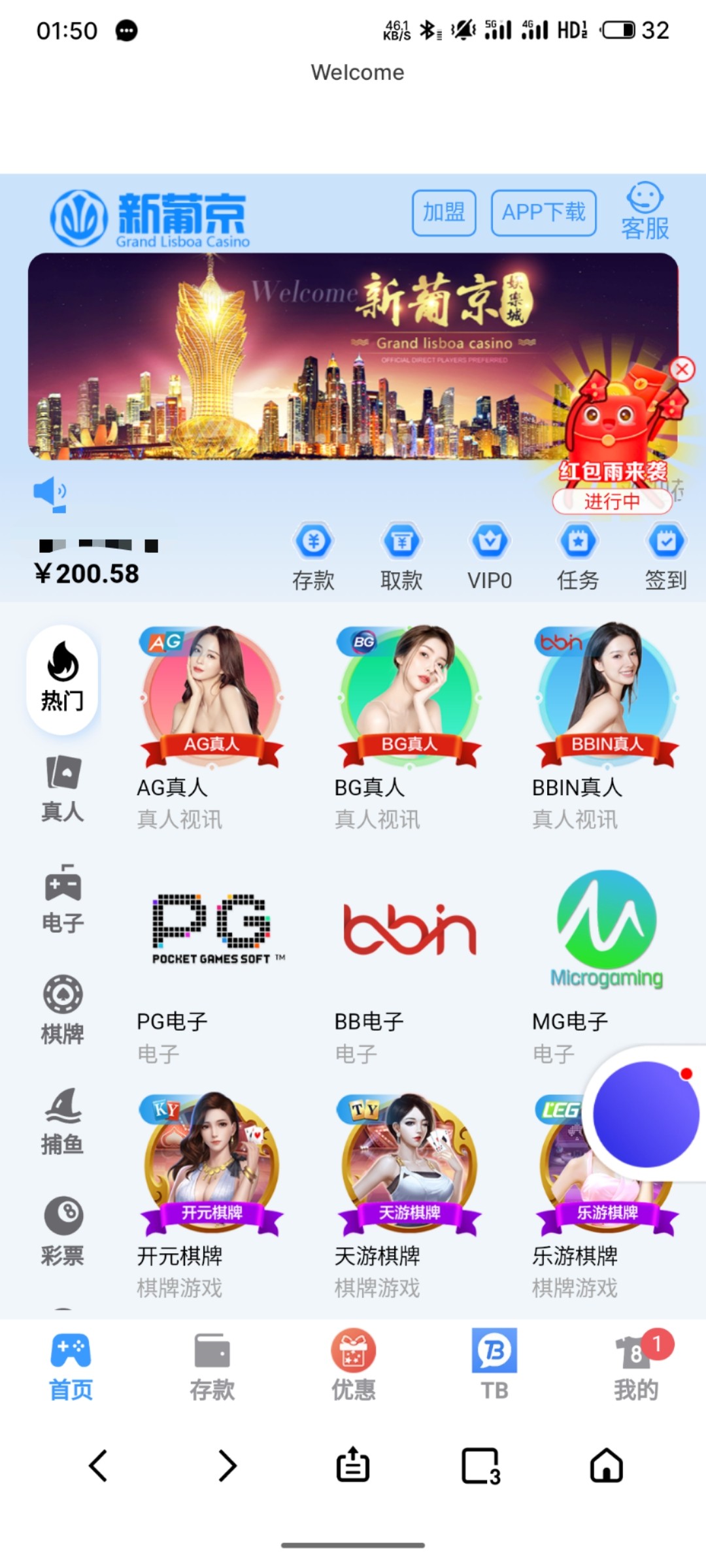Open the VIP0 level page
This screenshot has height=1568, width=706.
click(x=490, y=555)
